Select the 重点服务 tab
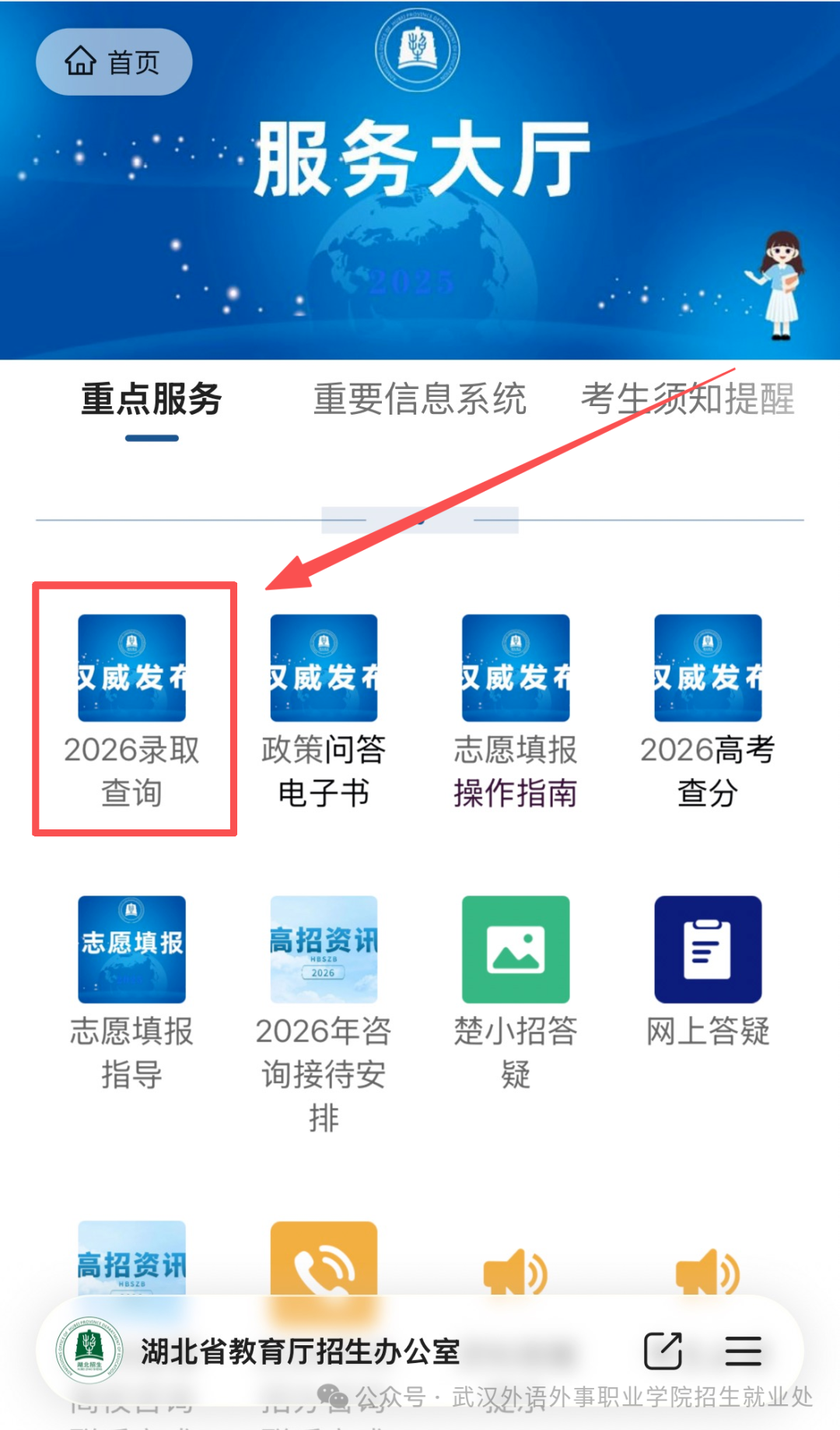 pos(152,399)
